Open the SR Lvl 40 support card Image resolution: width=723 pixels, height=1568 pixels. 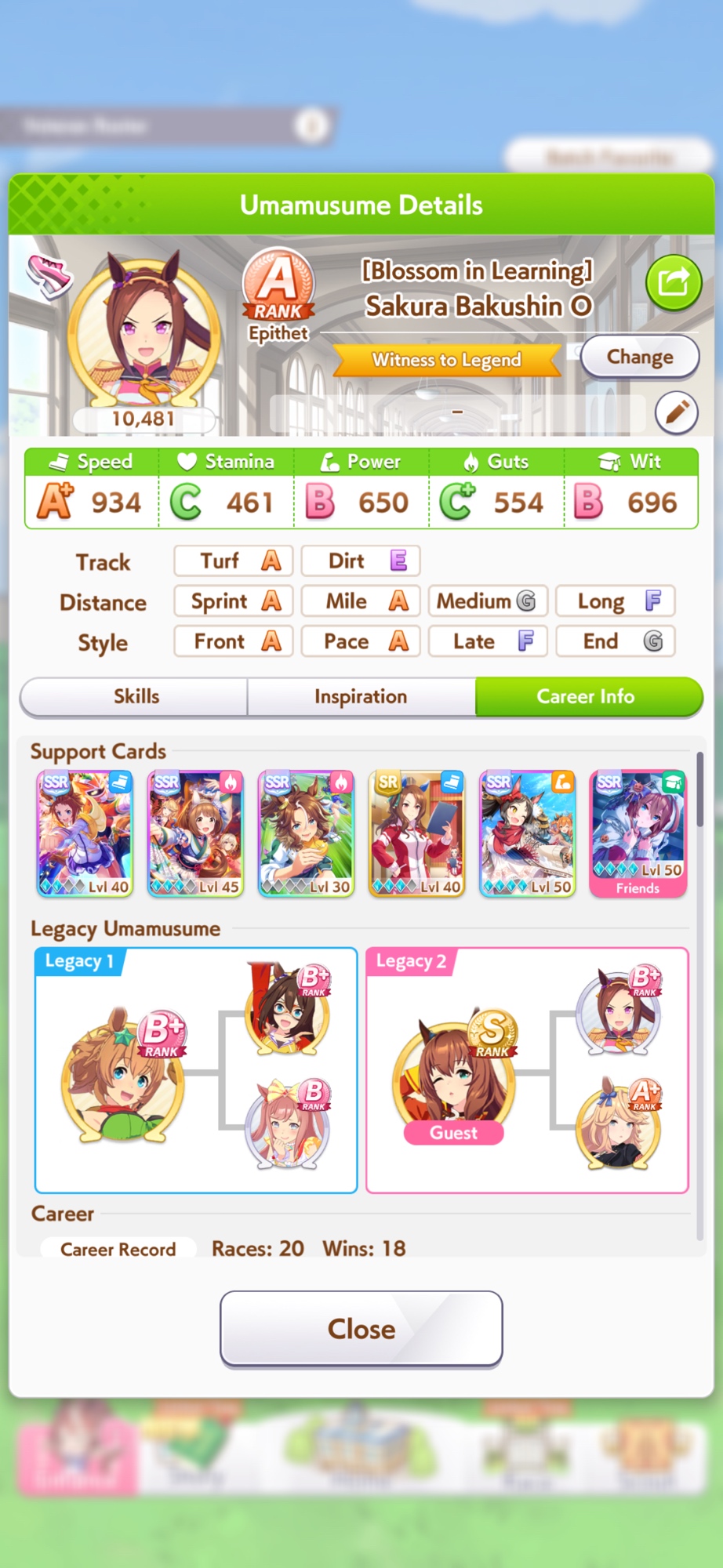coord(417,833)
